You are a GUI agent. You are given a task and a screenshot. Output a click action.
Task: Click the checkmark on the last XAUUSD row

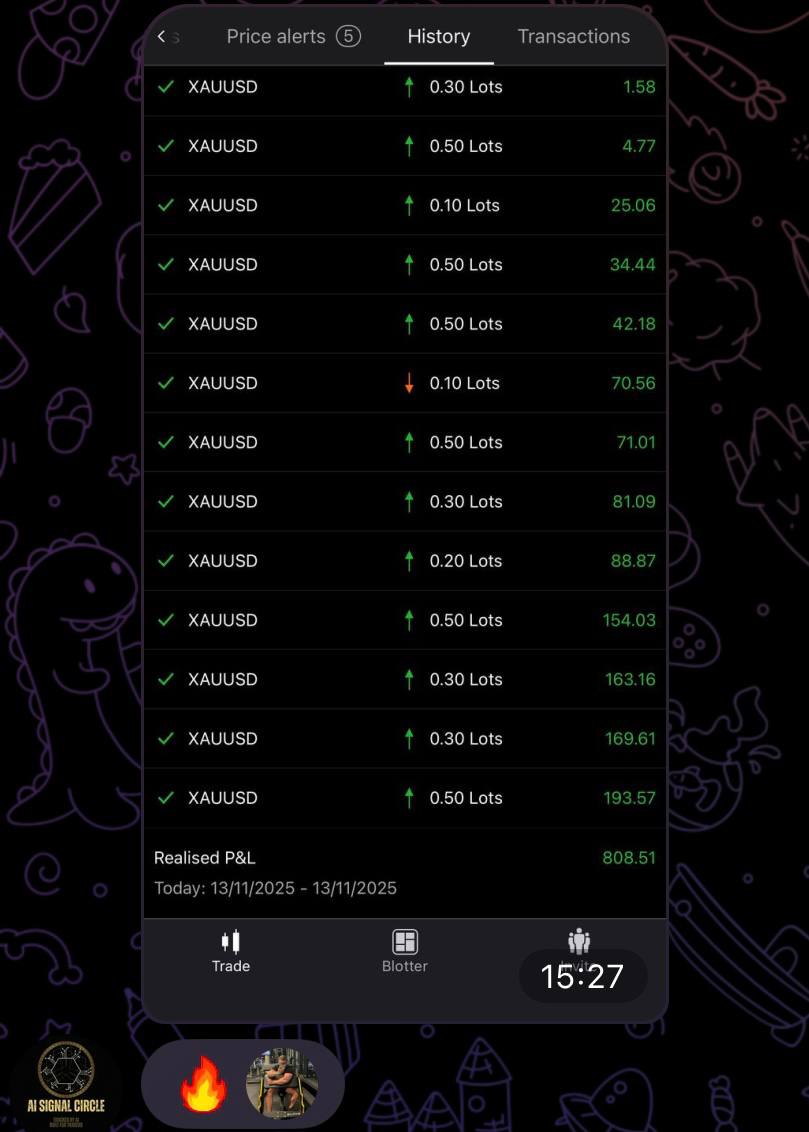pyautogui.click(x=166, y=797)
